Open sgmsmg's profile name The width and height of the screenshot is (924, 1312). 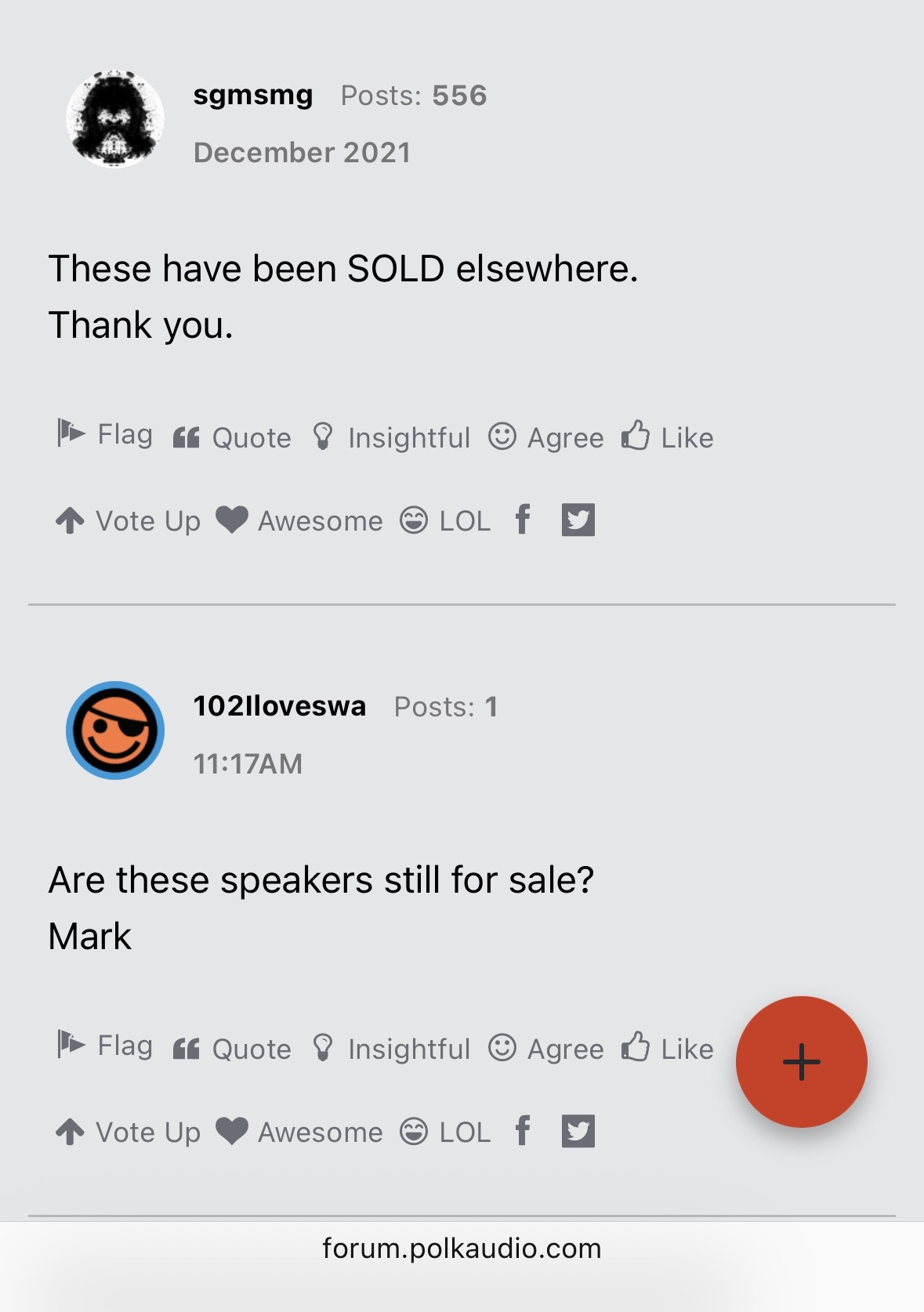tap(252, 95)
